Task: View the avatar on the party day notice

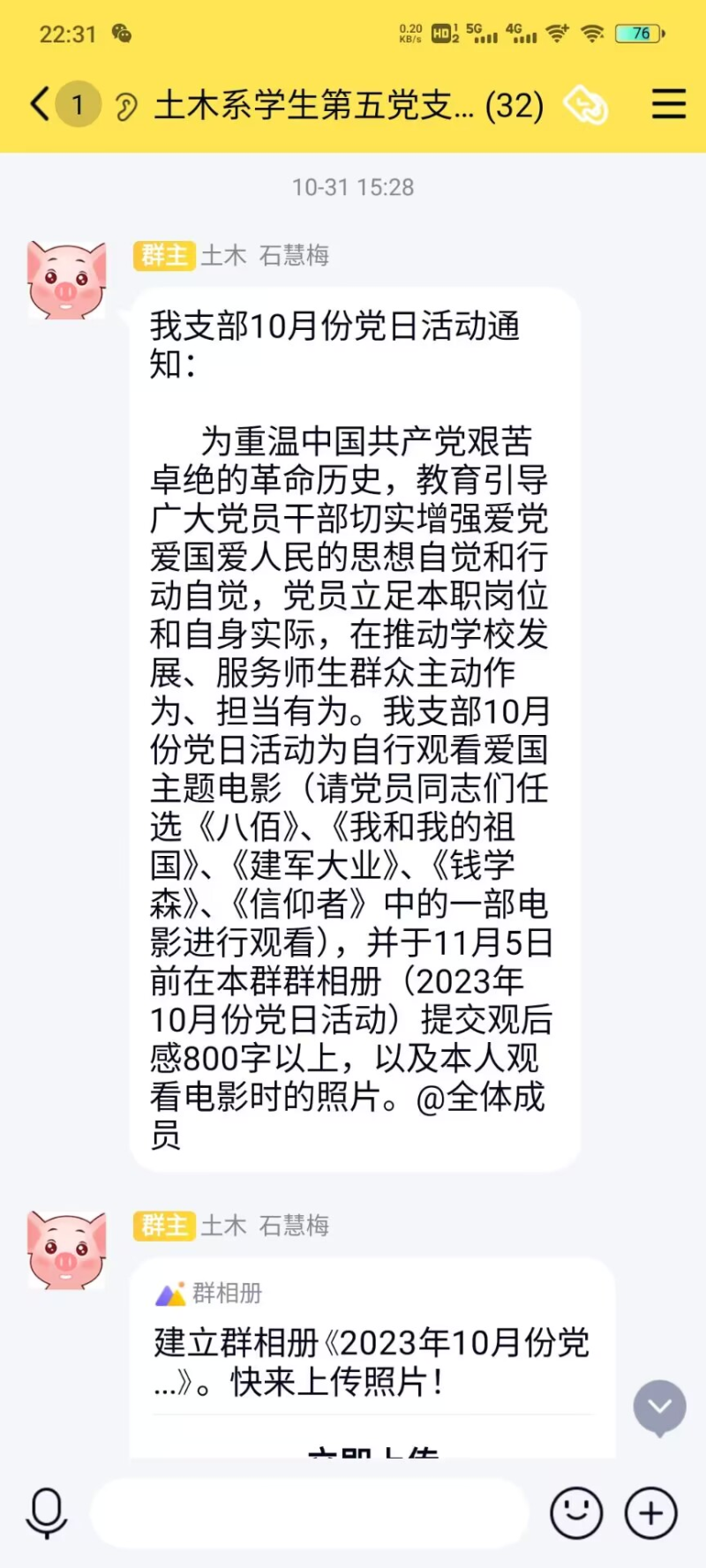Action: coord(66,280)
